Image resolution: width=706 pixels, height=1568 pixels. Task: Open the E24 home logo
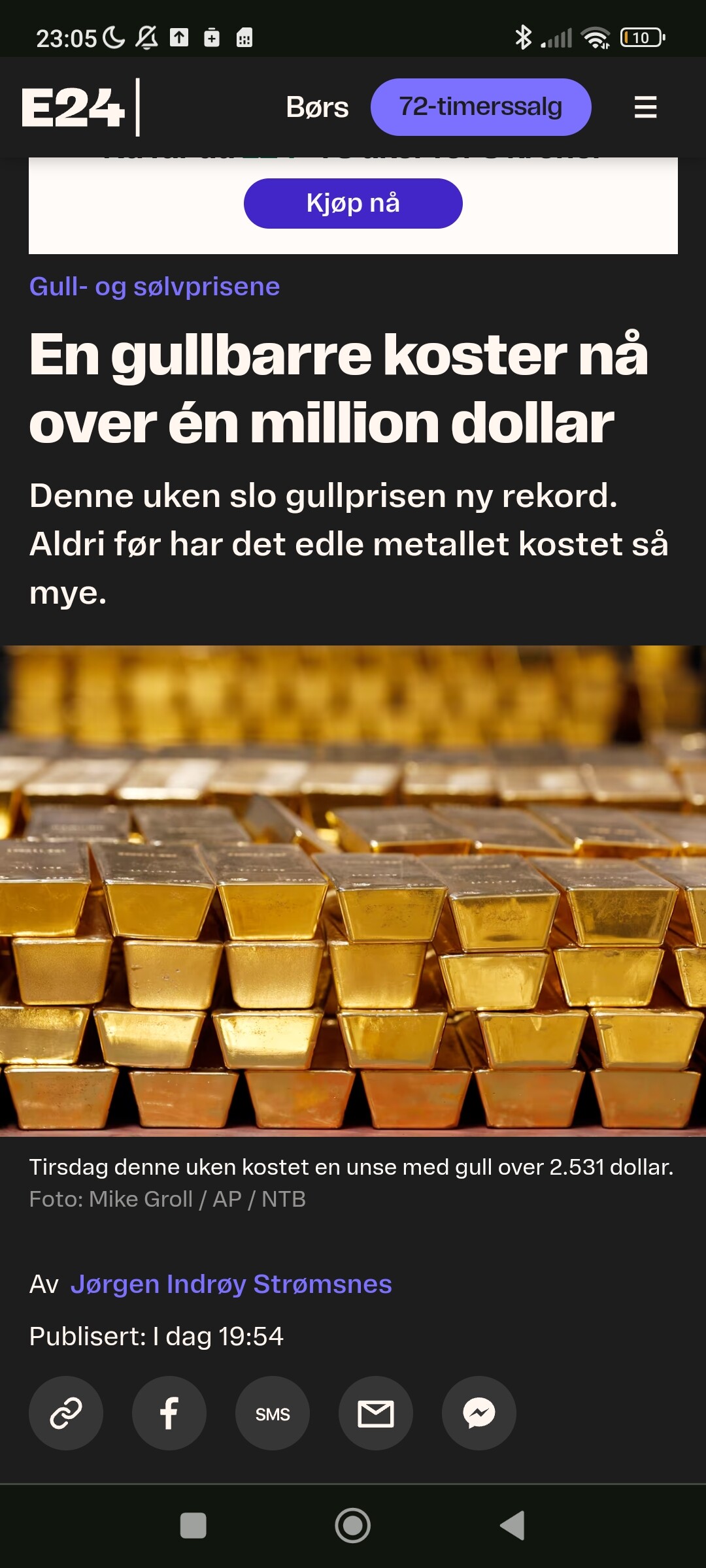point(73,107)
